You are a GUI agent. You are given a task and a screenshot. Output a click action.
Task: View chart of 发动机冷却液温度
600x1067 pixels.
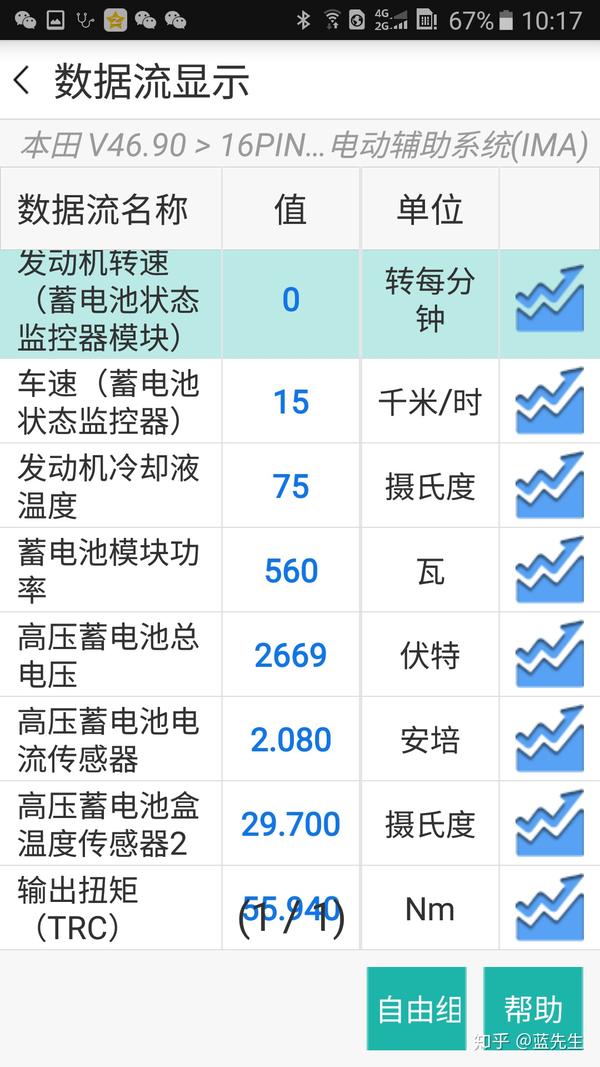pyautogui.click(x=550, y=485)
